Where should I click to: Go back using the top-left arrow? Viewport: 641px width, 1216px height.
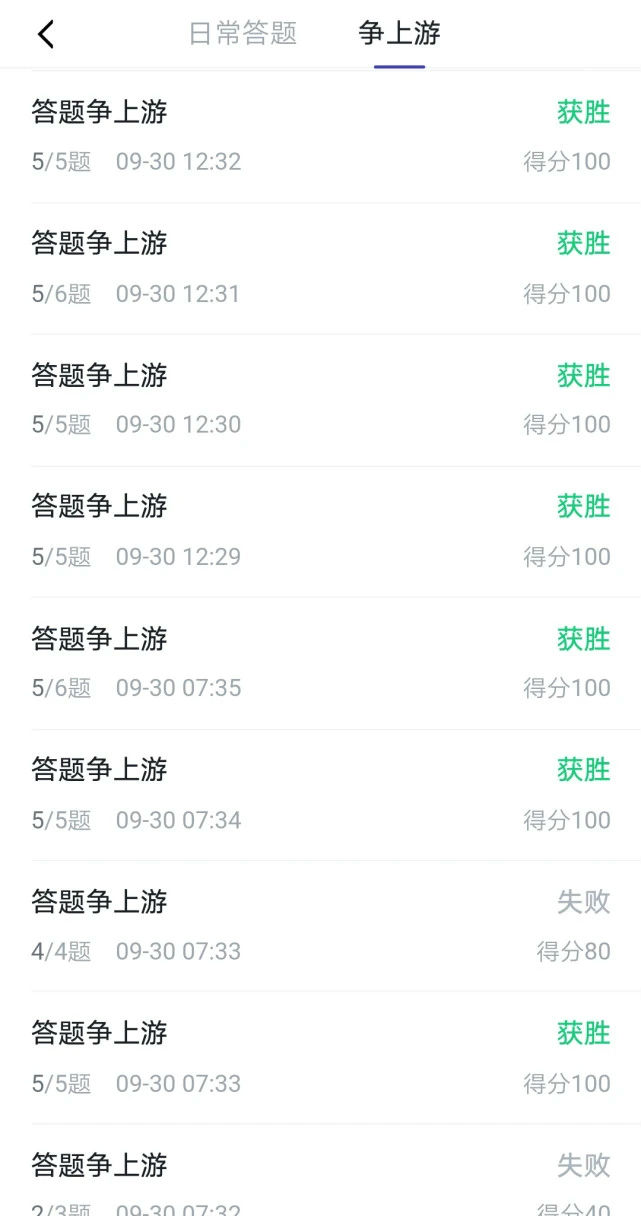point(46,34)
